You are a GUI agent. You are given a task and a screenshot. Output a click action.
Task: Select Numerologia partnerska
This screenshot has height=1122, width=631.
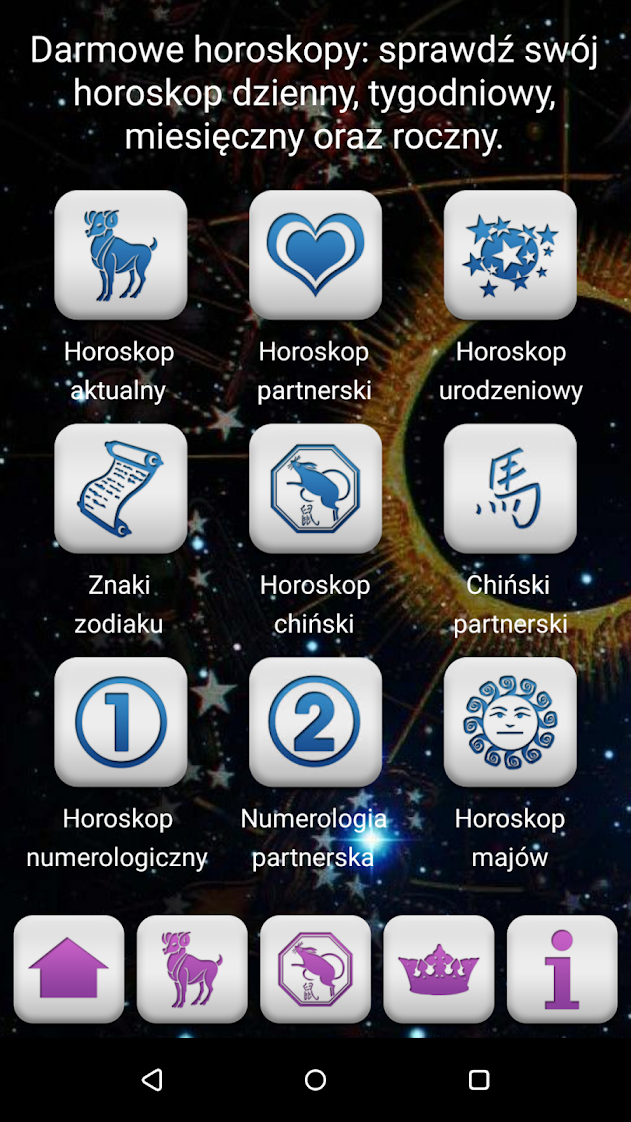click(316, 722)
